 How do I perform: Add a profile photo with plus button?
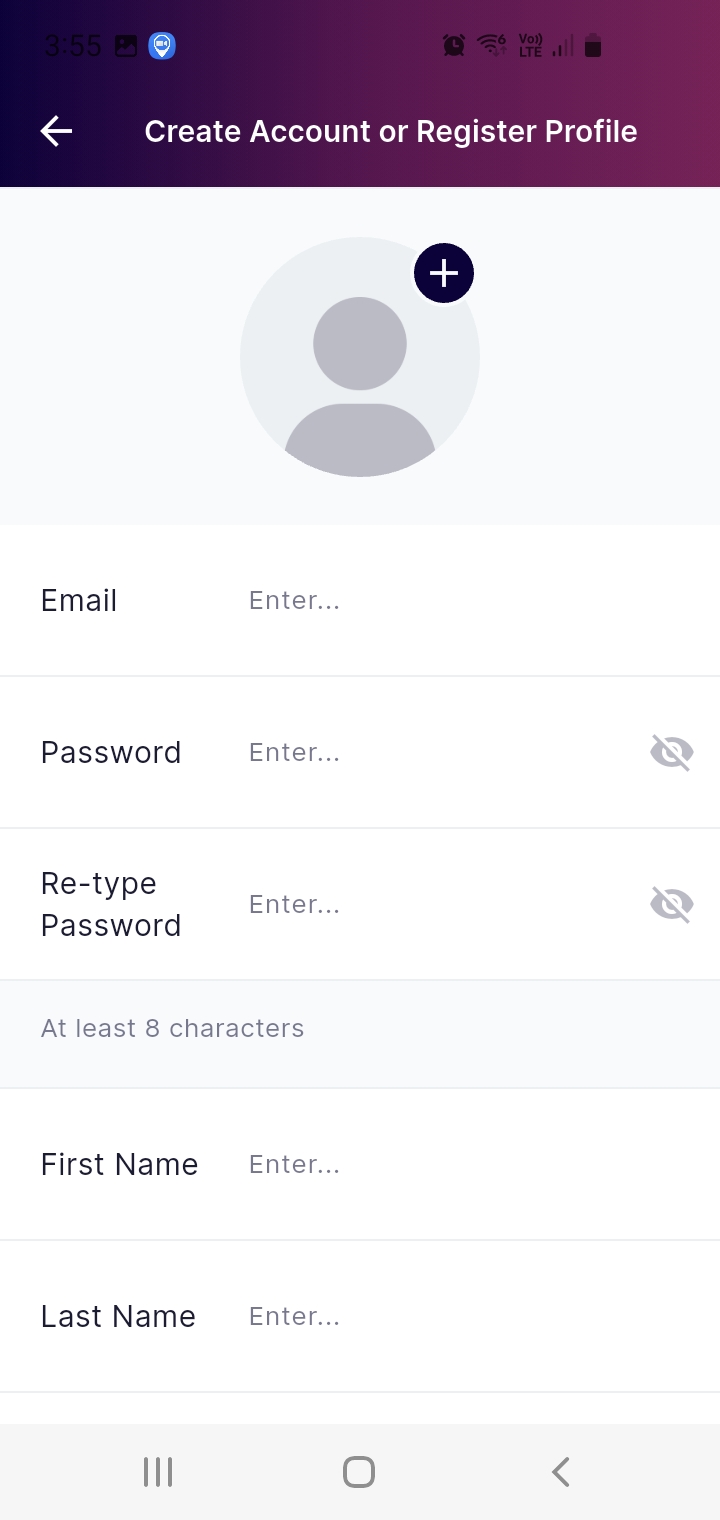[x=443, y=273]
